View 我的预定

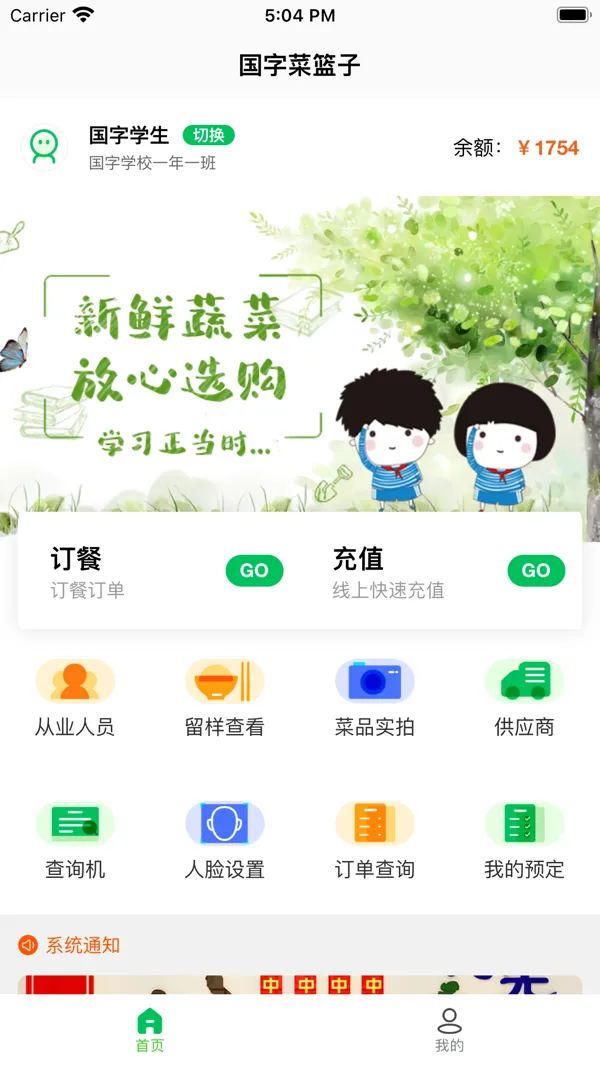(x=524, y=841)
